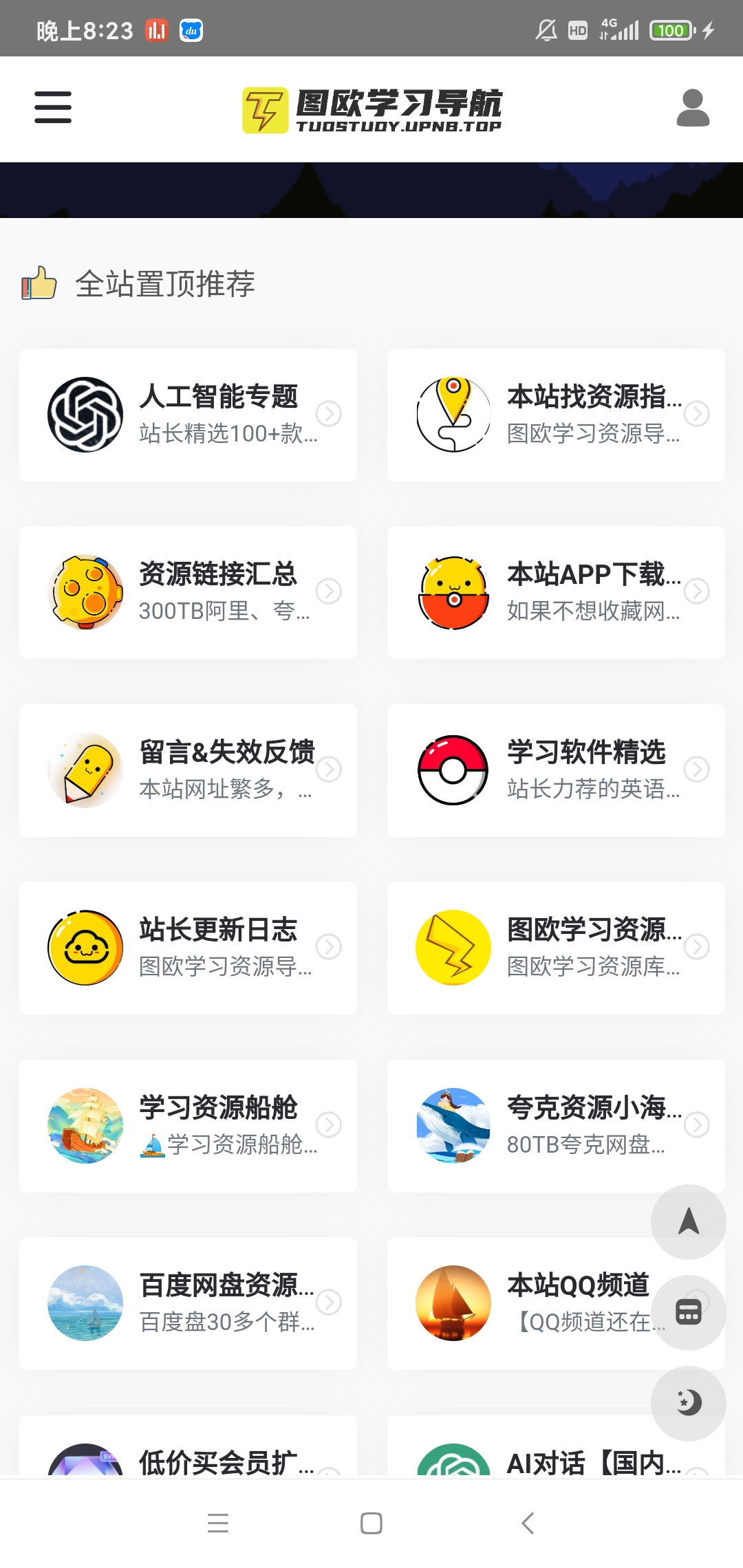This screenshot has height=1568, width=743.
Task: Open the 人工智能专题 card
Action: 188,415
